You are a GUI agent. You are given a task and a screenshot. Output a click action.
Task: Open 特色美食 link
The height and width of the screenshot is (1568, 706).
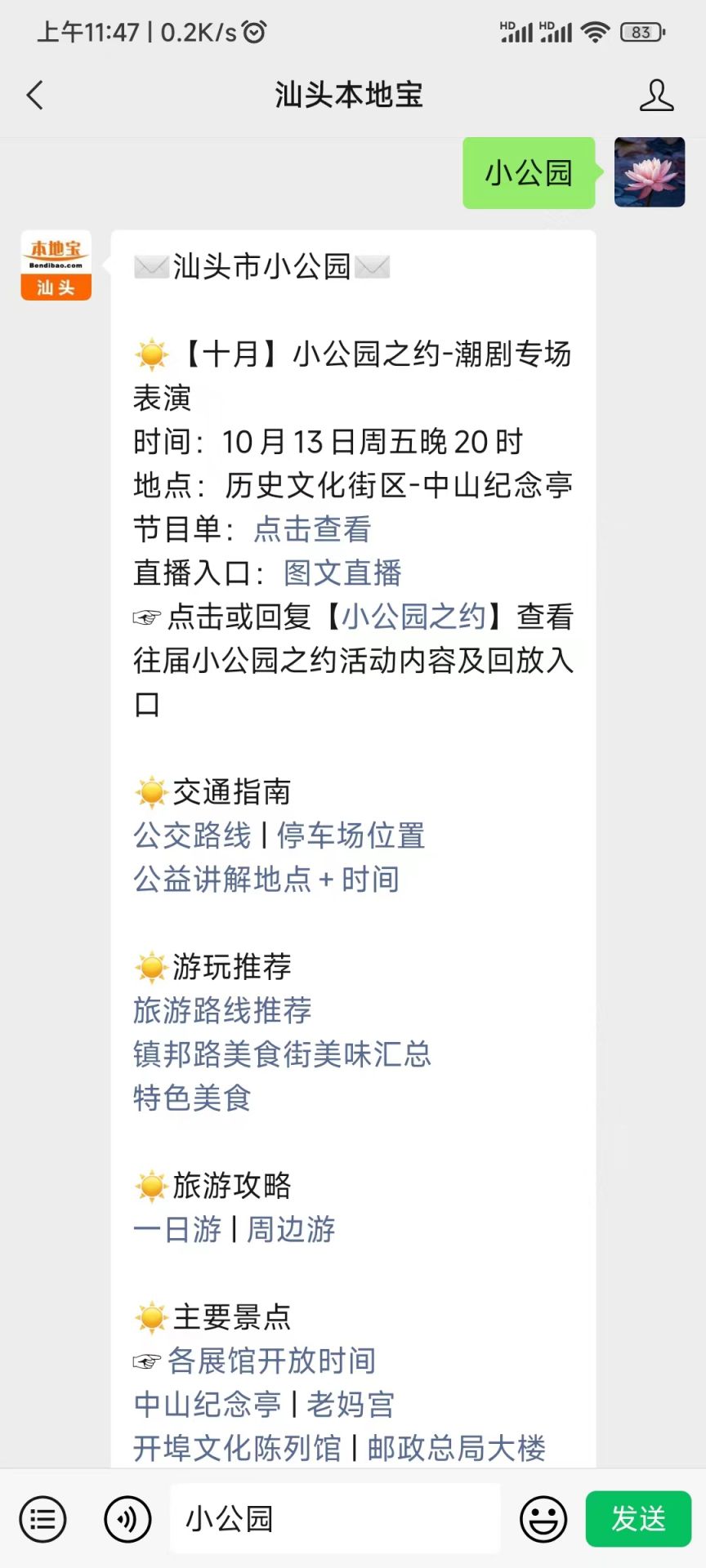tap(192, 1098)
